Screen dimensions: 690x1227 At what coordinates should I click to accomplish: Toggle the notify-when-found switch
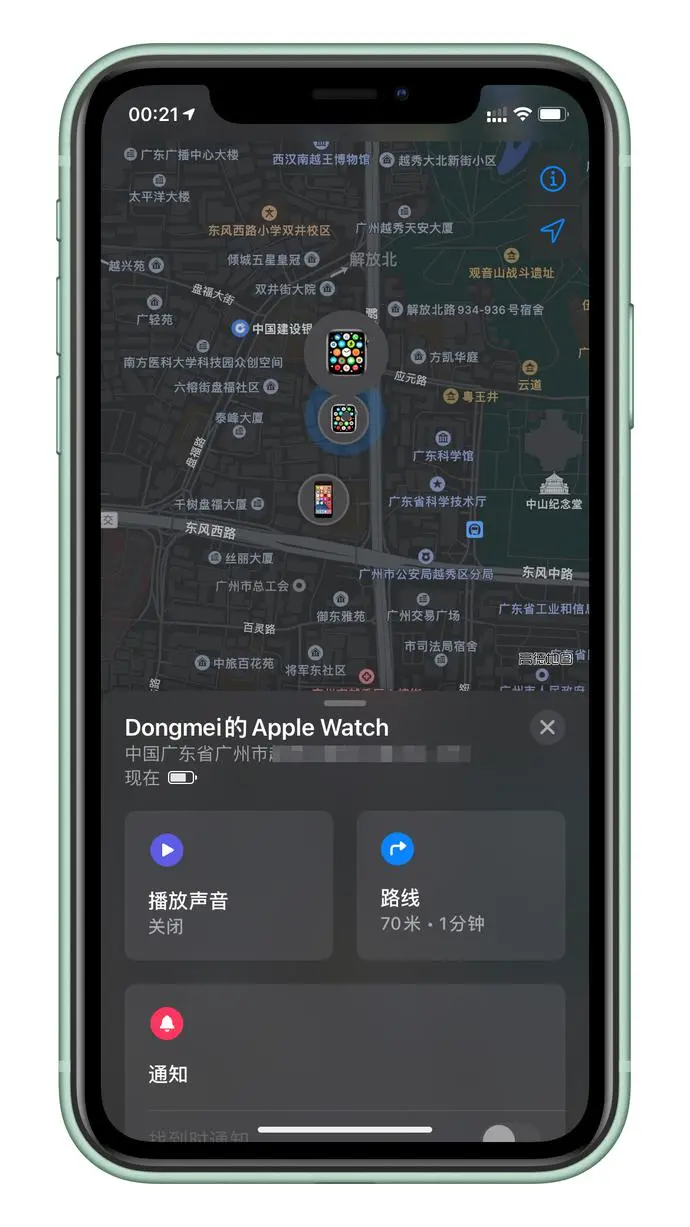tap(511, 1136)
